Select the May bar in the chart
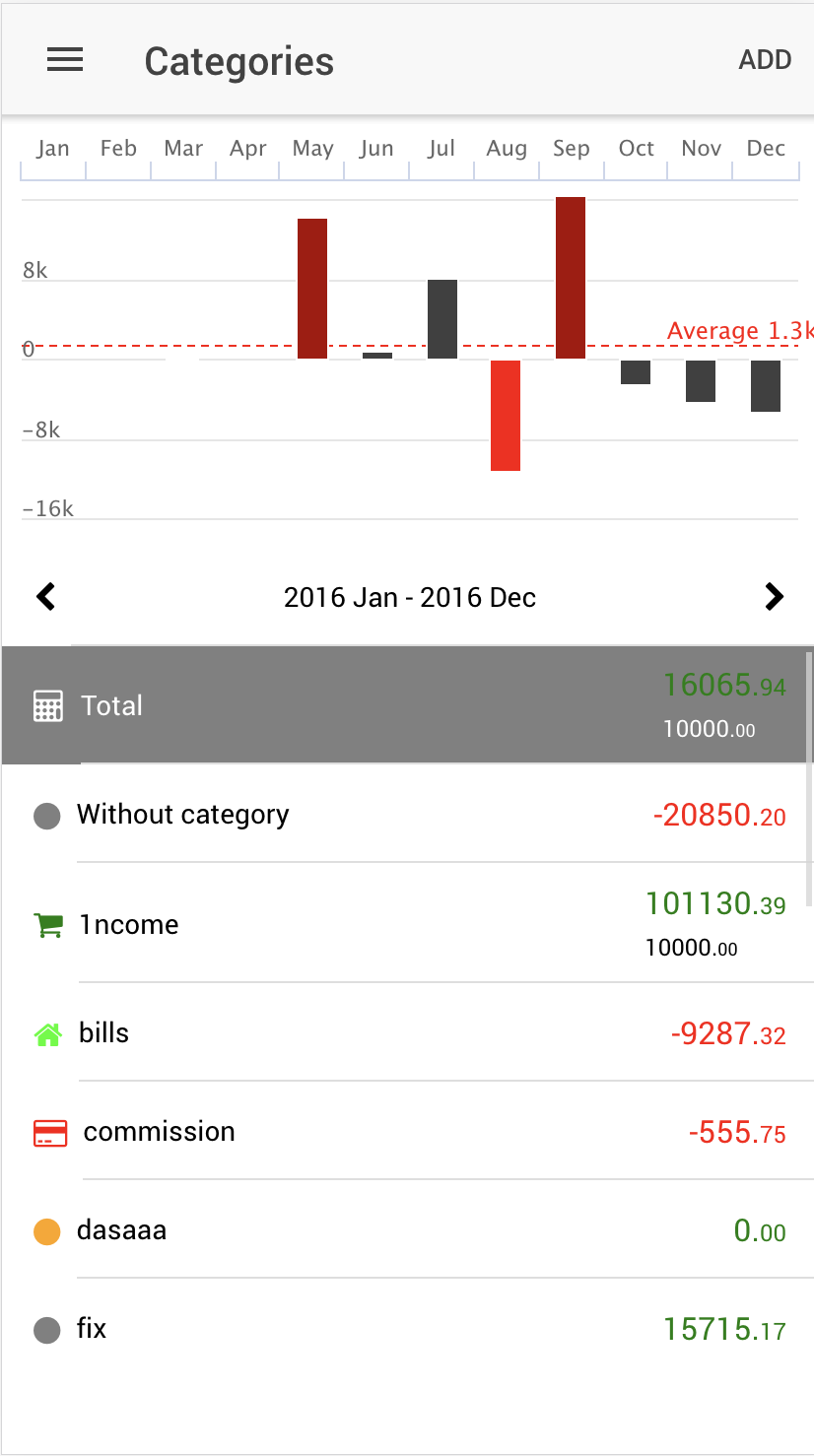The height and width of the screenshot is (1456, 814). 312,286
